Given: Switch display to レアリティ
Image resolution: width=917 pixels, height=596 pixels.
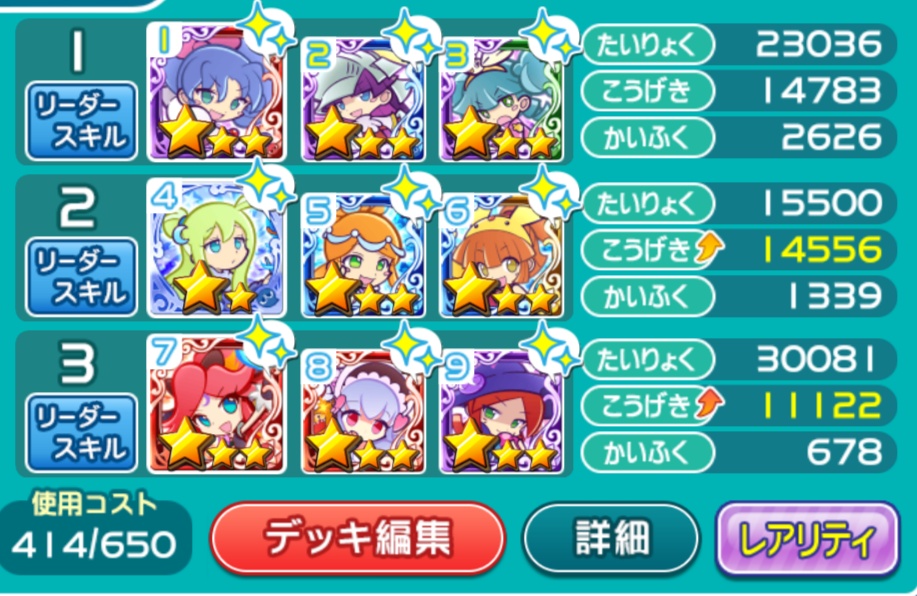Looking at the screenshot, I should pos(806,541).
